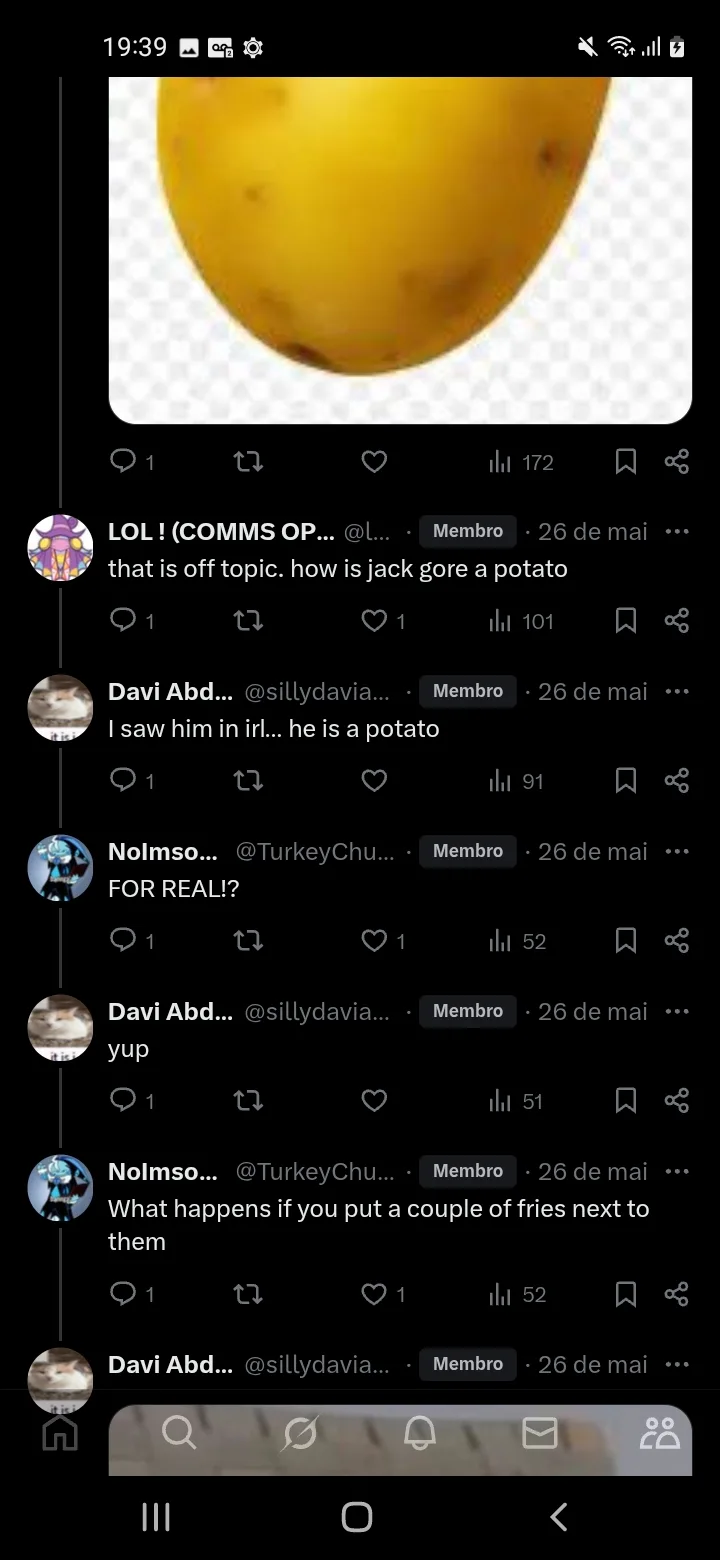View the profile avatar of LOL ! (COMMS OP...
The width and height of the screenshot is (720, 1560).
coord(60,548)
